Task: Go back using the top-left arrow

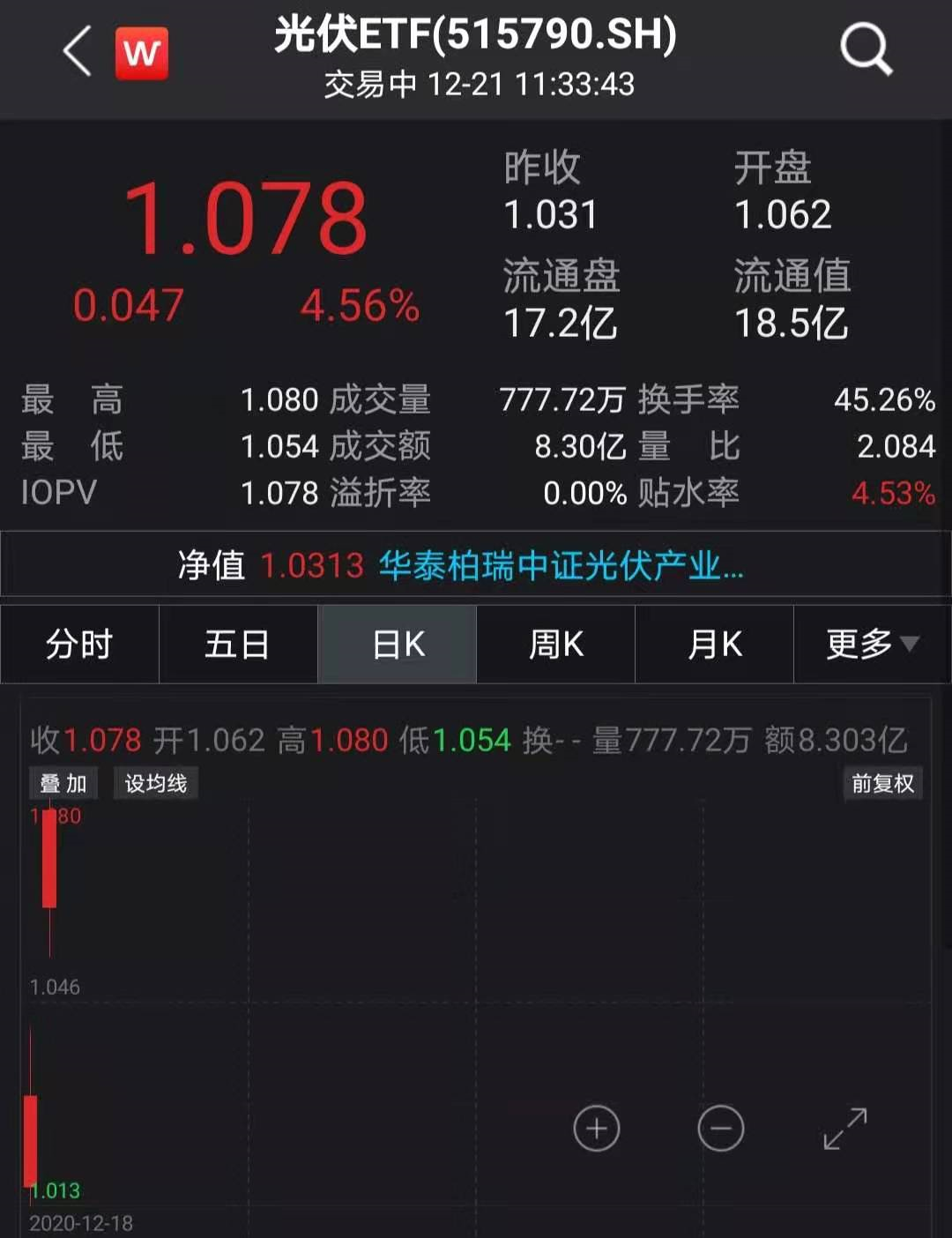Action: (x=78, y=51)
